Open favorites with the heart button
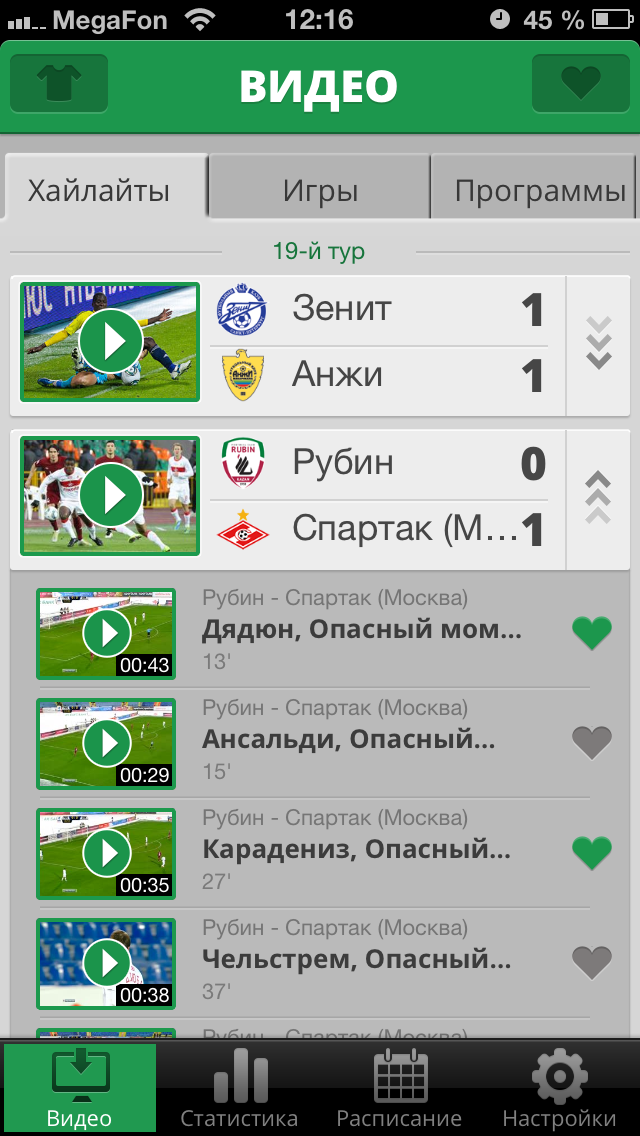The width and height of the screenshot is (640, 1136). coord(581,84)
